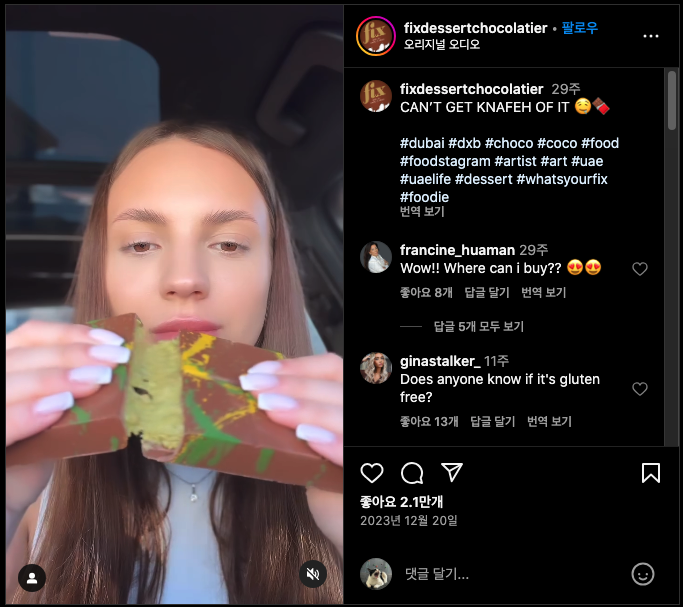Open the emoji picker for comments

click(643, 574)
